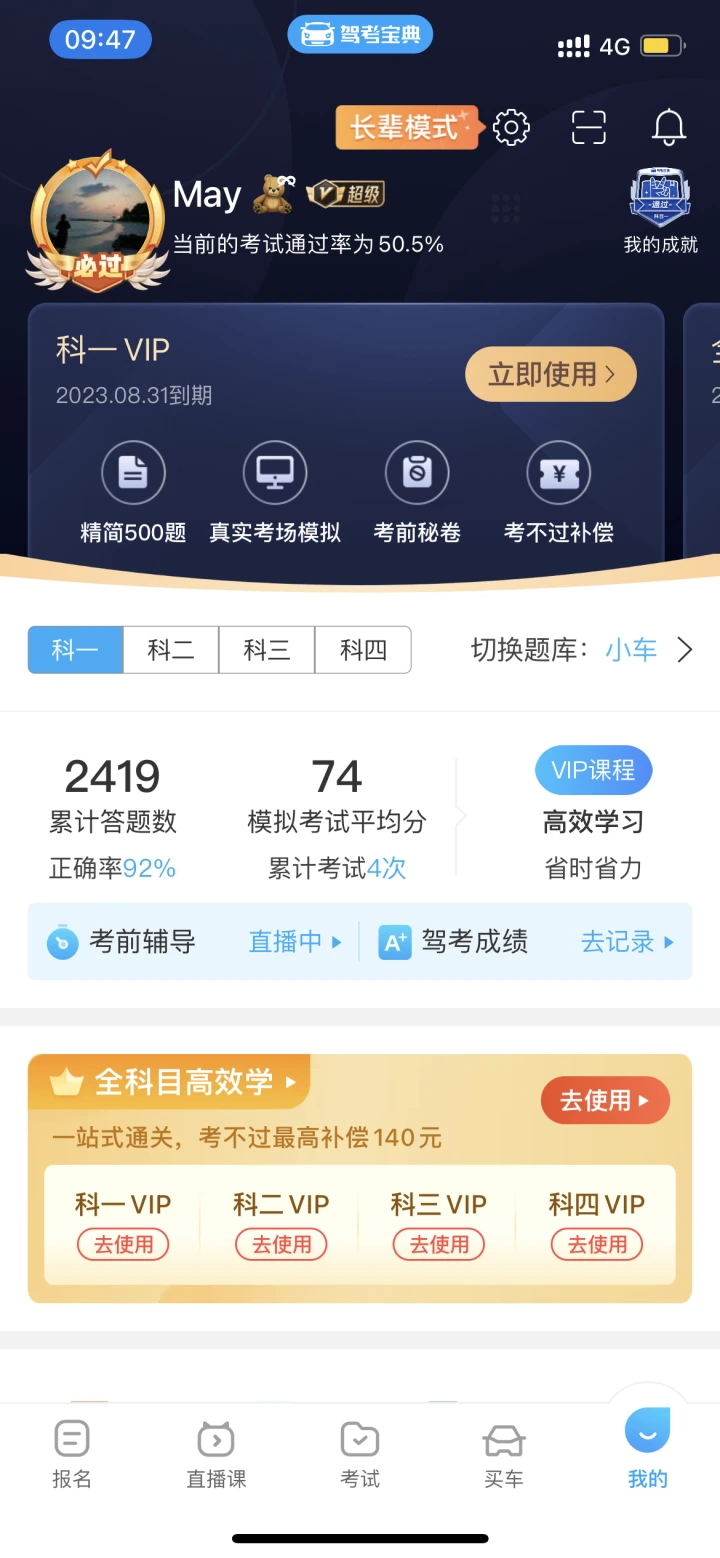This screenshot has height=1558, width=720.
Task: Open 我的成就 achievements badge
Action: coord(660,211)
